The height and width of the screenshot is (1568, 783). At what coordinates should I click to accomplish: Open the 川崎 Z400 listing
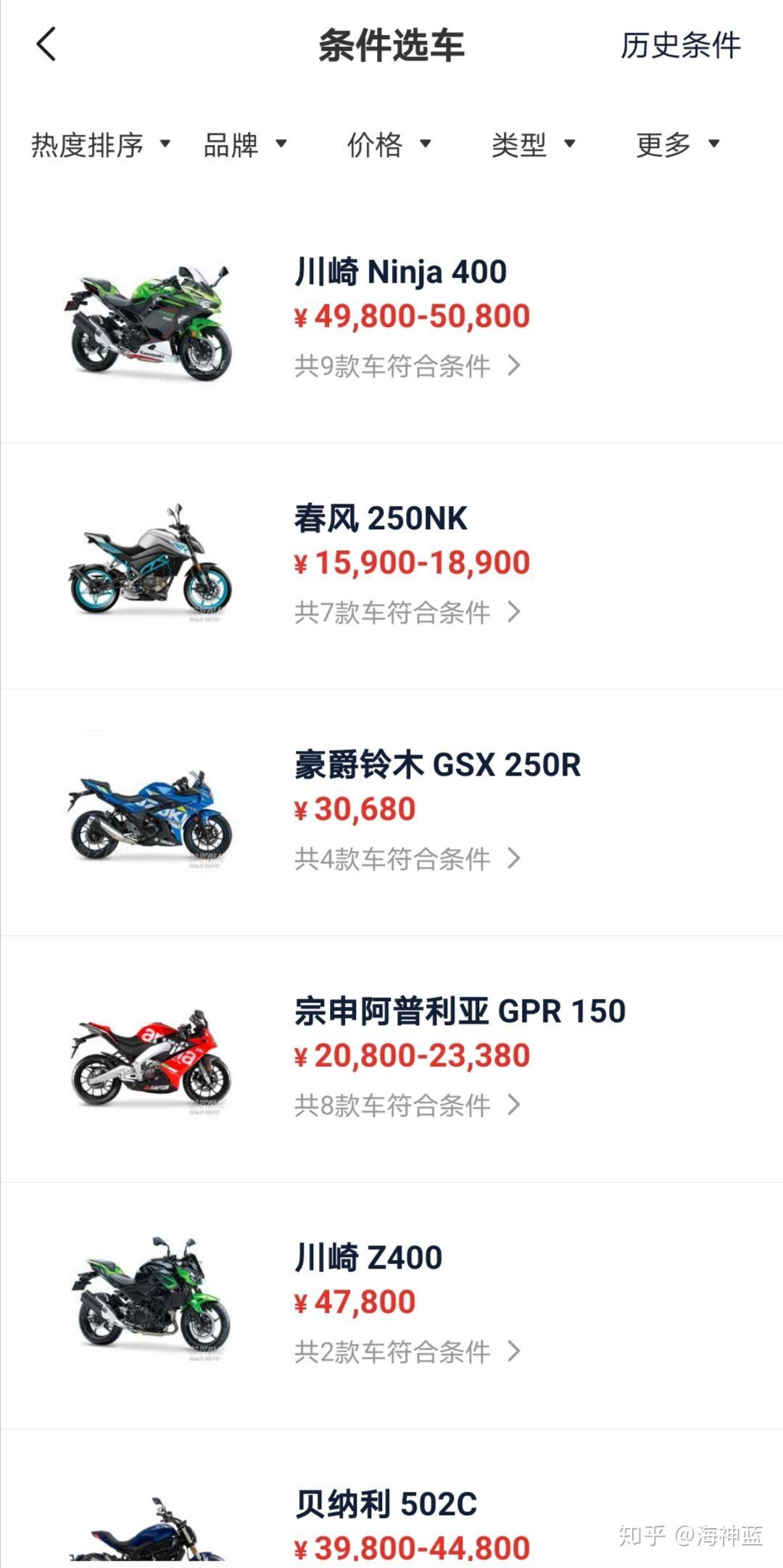[x=391, y=1306]
